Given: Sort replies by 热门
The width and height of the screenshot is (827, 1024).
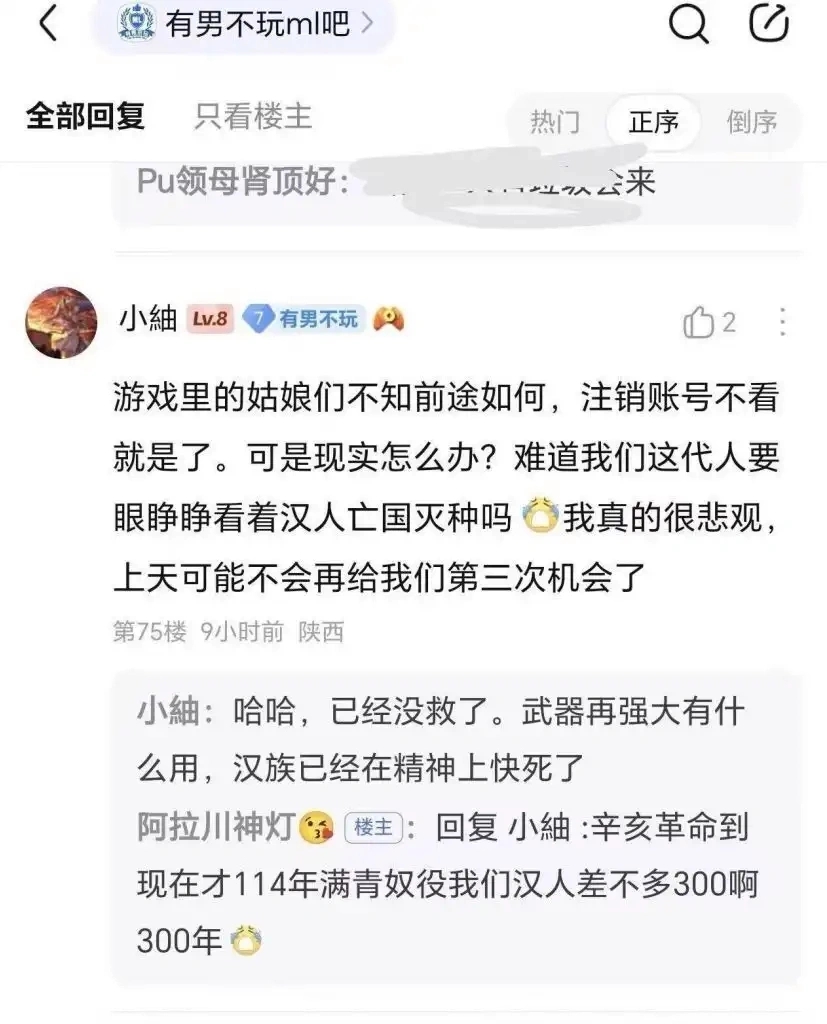Looking at the screenshot, I should tap(555, 122).
